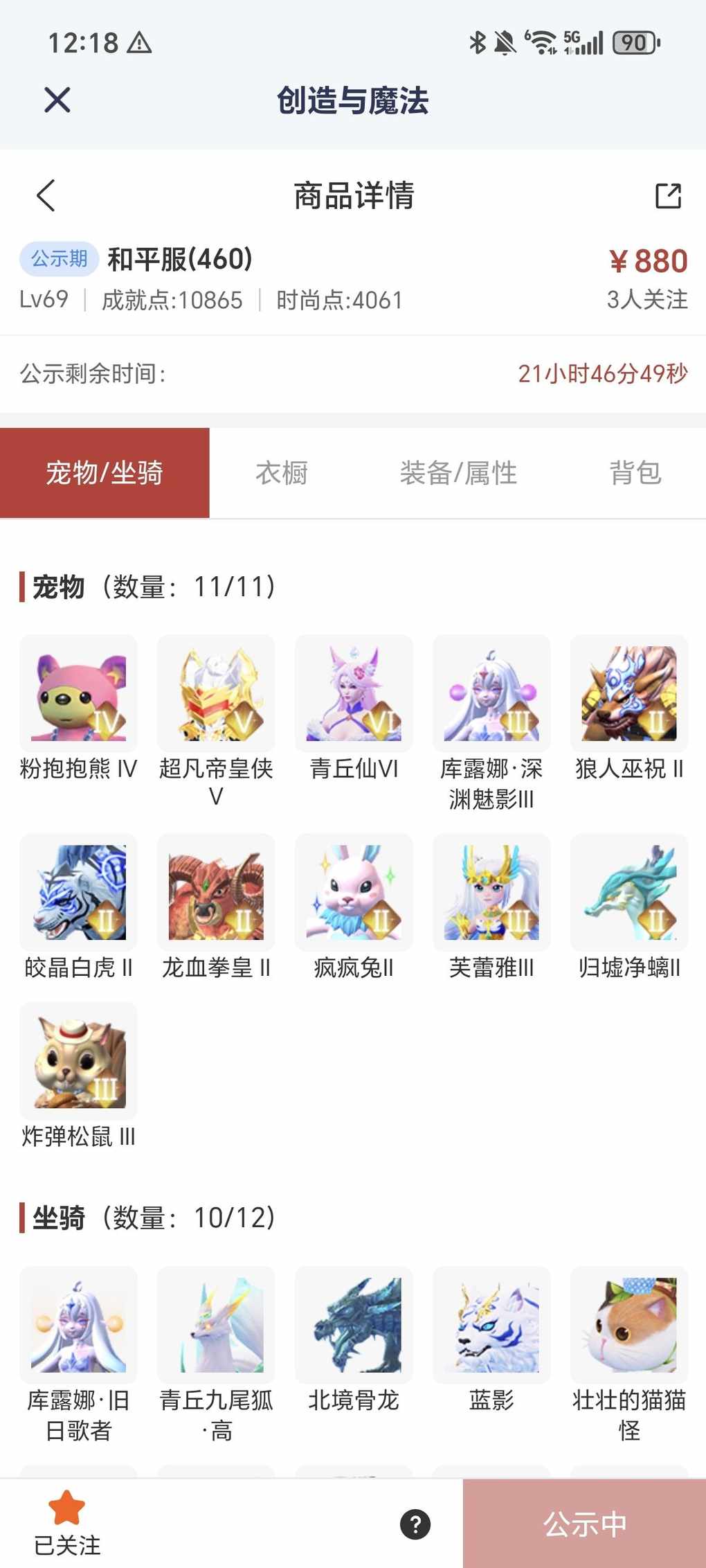Select the 宠物/坐骑 tab

105,473
